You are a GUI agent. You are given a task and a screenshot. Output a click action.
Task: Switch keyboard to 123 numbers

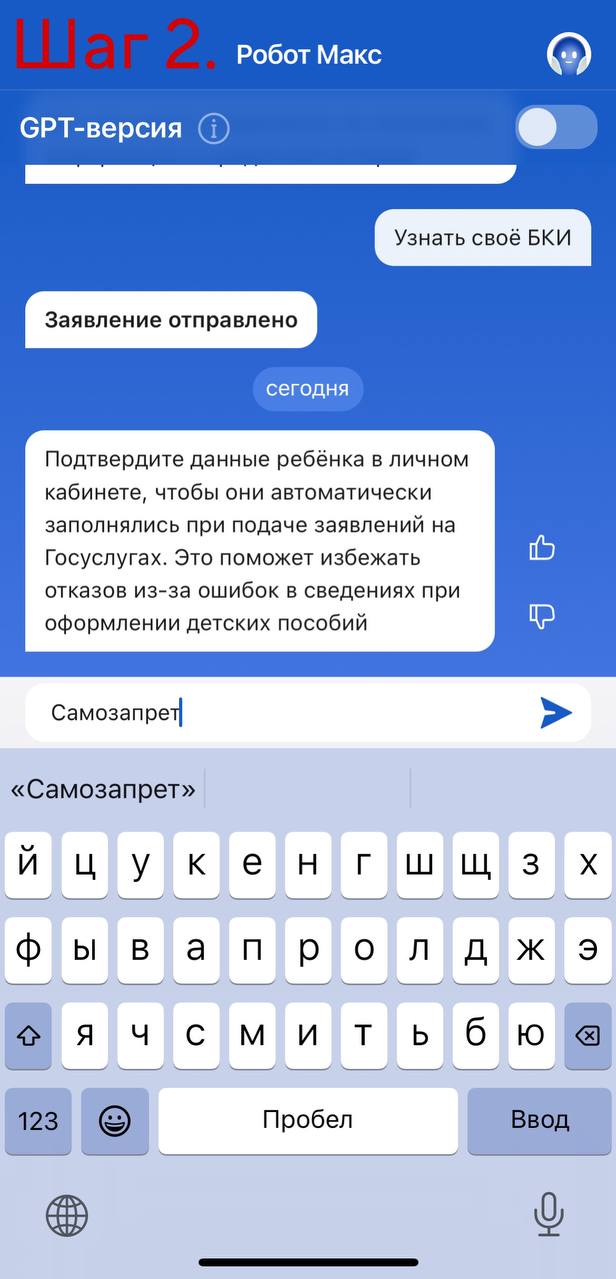click(x=38, y=1120)
